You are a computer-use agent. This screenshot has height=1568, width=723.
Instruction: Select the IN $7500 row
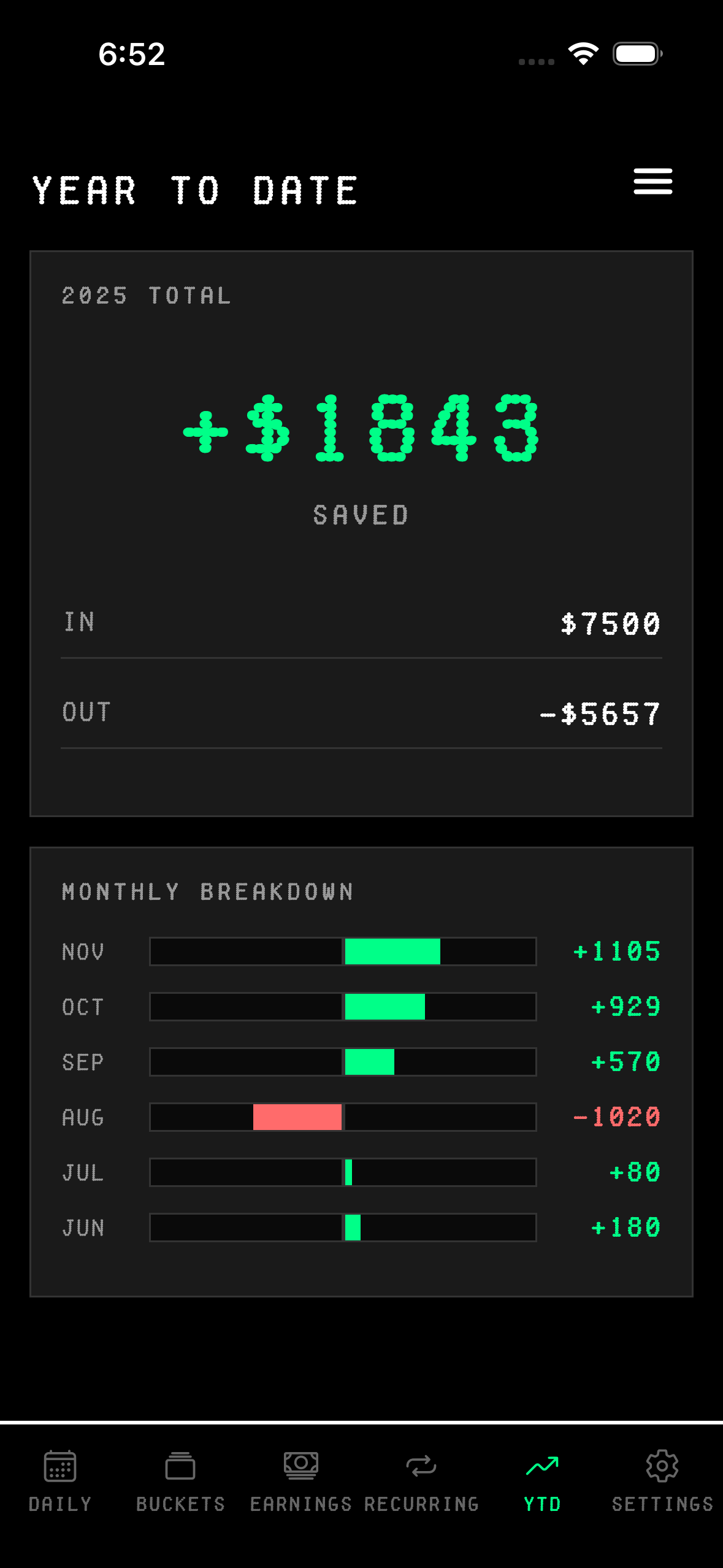[x=361, y=622]
